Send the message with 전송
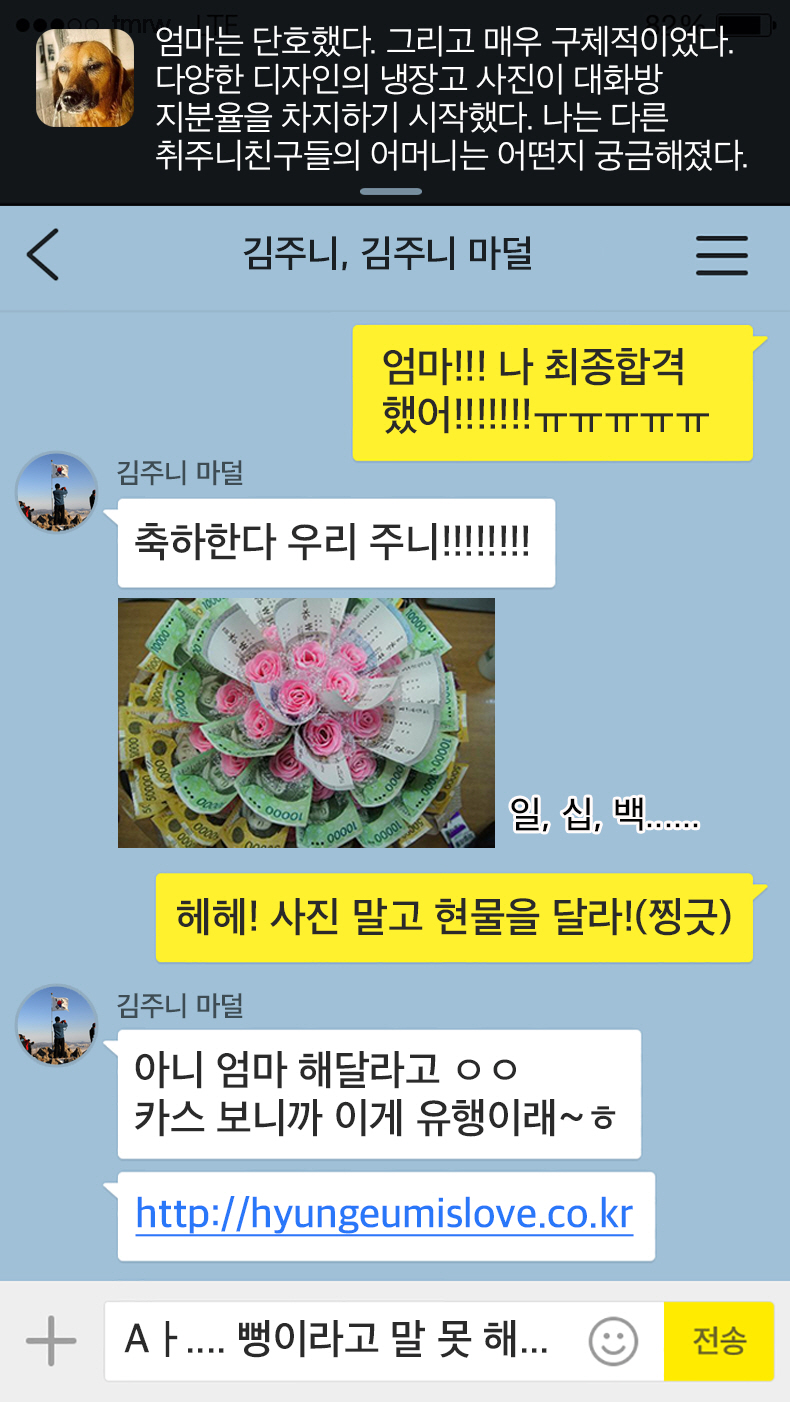Viewport: 790px width, 1402px height. (x=718, y=1340)
